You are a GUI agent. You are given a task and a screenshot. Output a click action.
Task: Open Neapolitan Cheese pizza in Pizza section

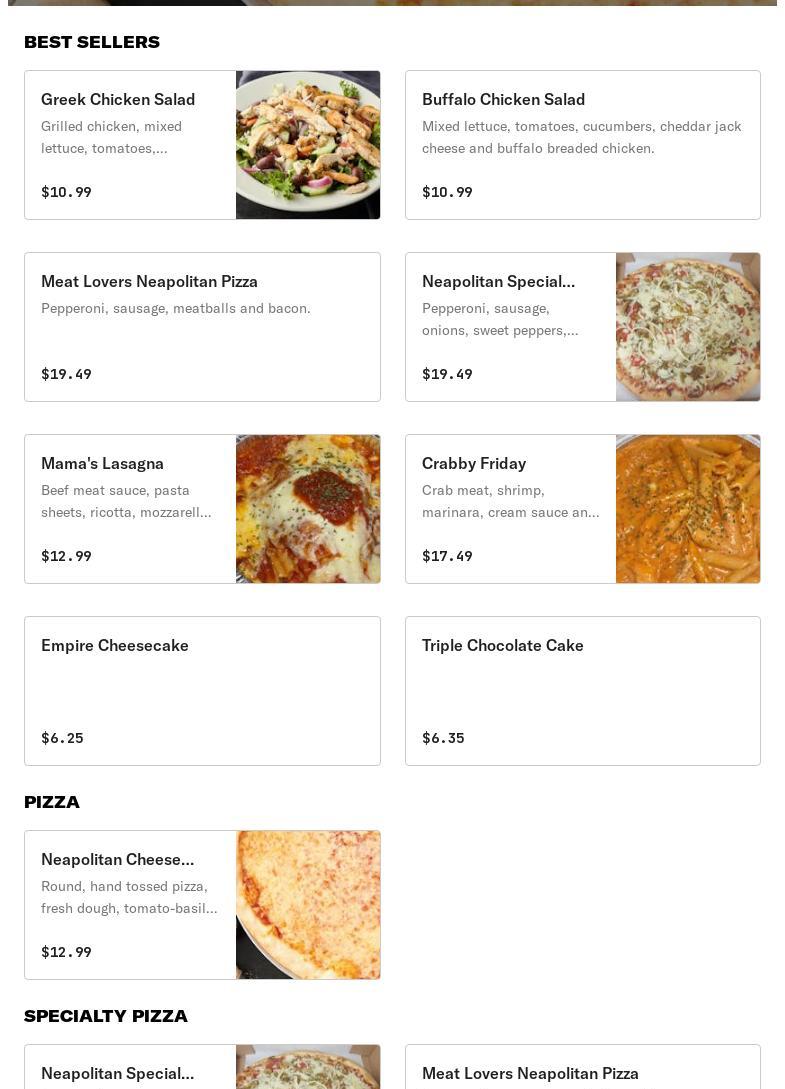[x=202, y=905]
